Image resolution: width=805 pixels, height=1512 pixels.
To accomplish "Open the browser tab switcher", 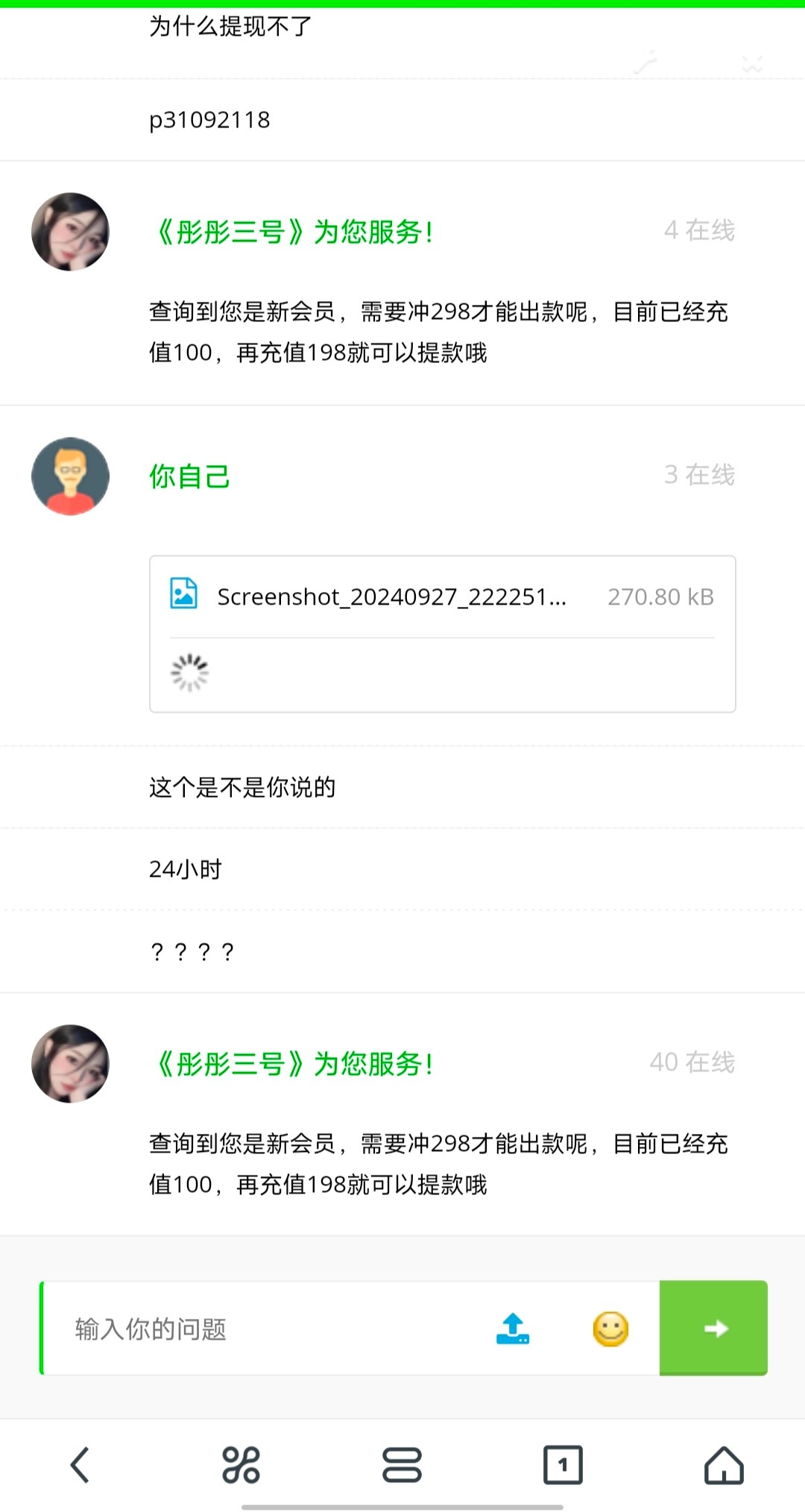I will [x=563, y=1465].
